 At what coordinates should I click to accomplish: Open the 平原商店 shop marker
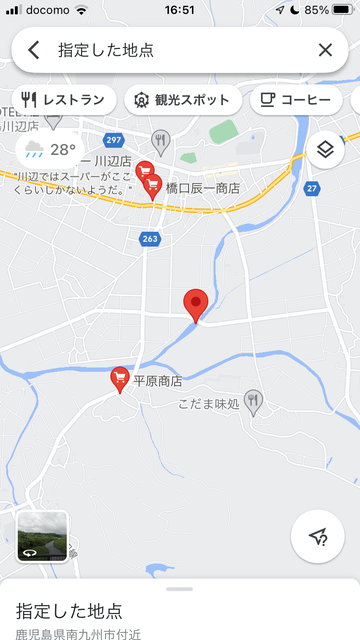pyautogui.click(x=120, y=380)
